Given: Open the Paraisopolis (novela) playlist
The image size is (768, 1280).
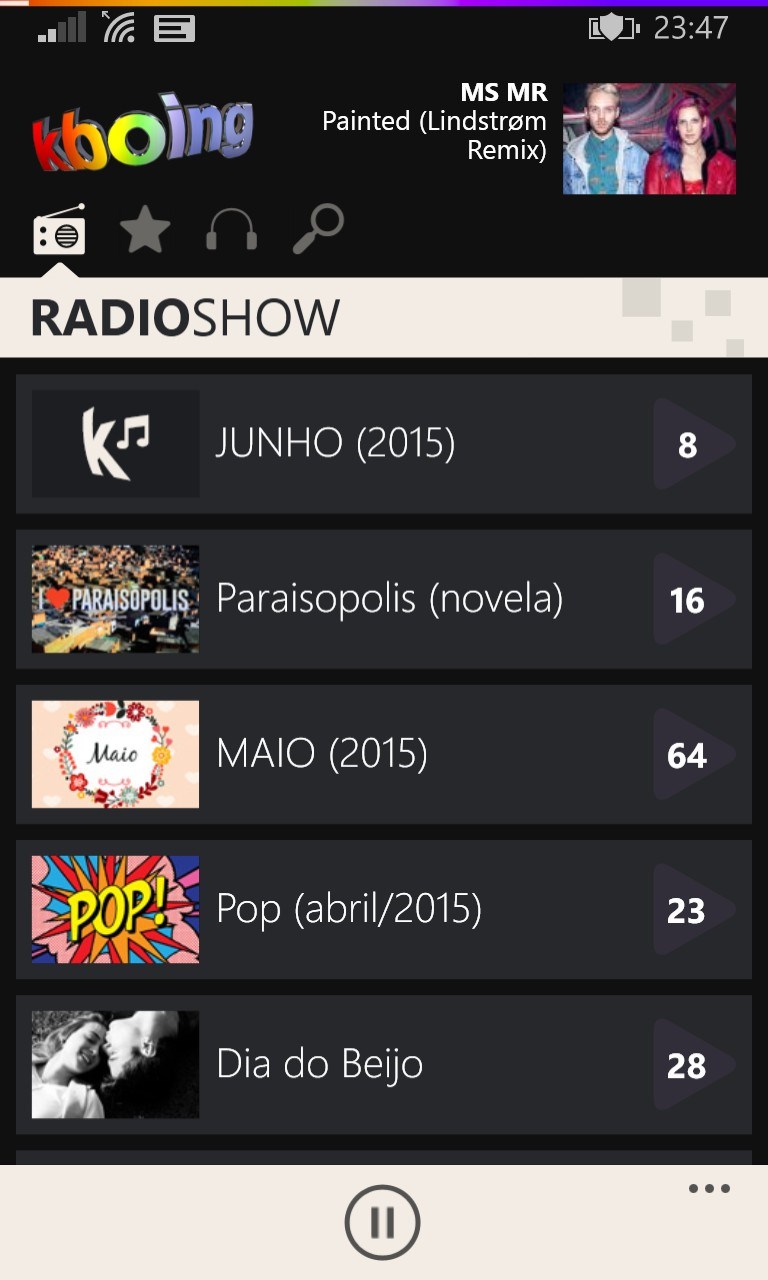Looking at the screenshot, I should point(384,599).
